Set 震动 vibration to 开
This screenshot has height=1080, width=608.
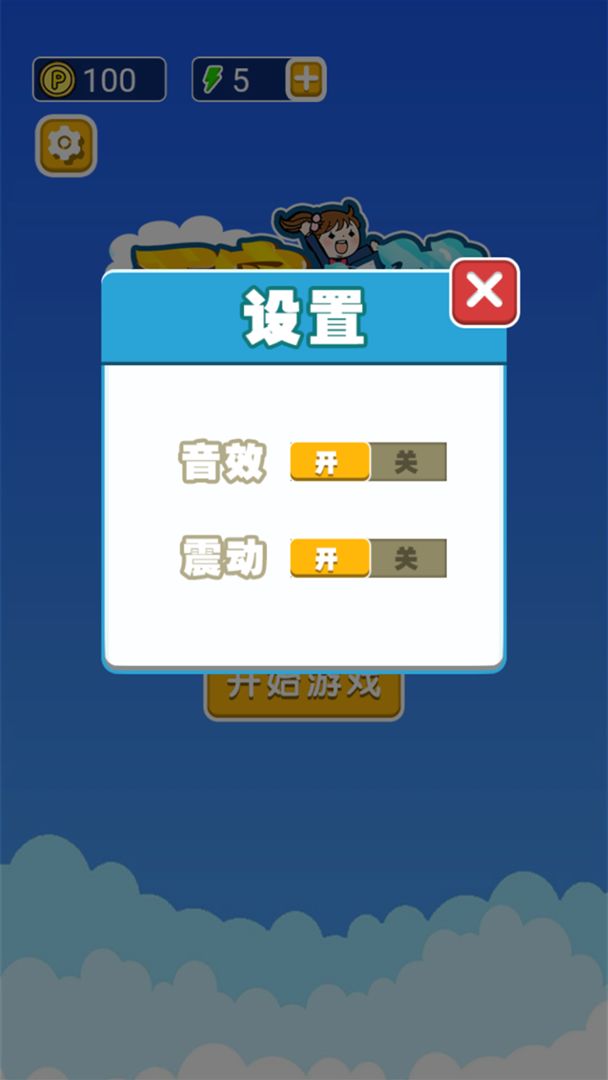[329, 558]
